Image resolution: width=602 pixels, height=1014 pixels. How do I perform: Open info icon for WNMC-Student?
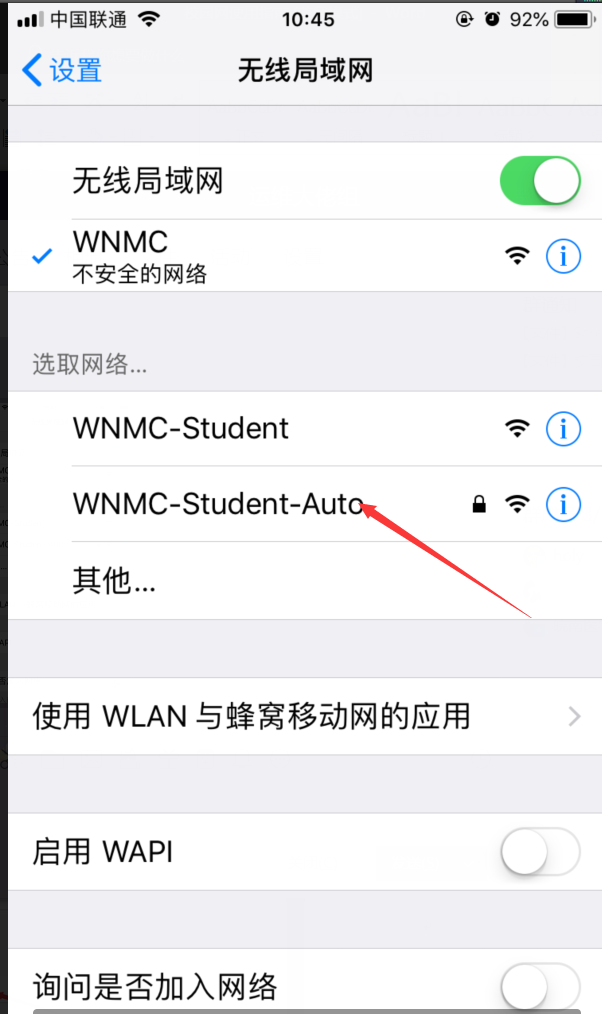pyautogui.click(x=563, y=429)
